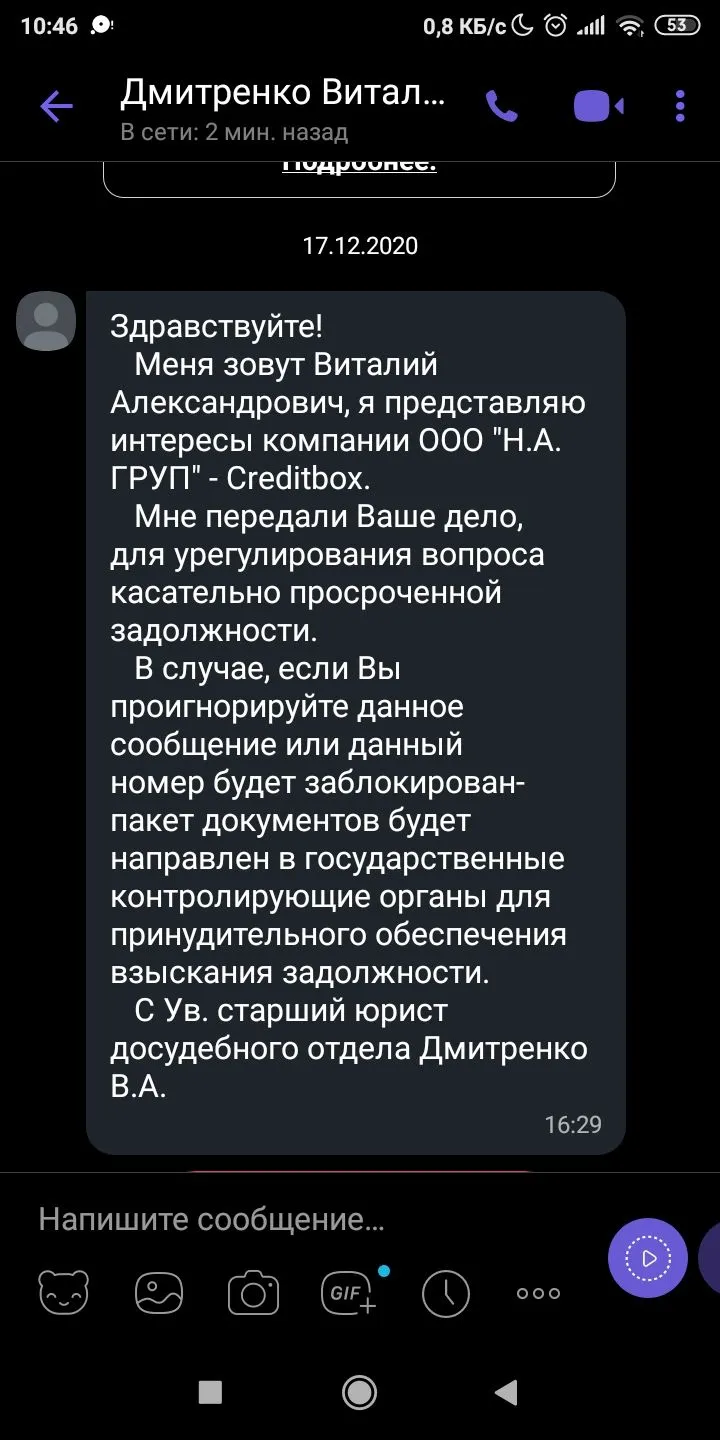Show more attachment options
Screen dimensions: 720x1440
(x=538, y=1293)
